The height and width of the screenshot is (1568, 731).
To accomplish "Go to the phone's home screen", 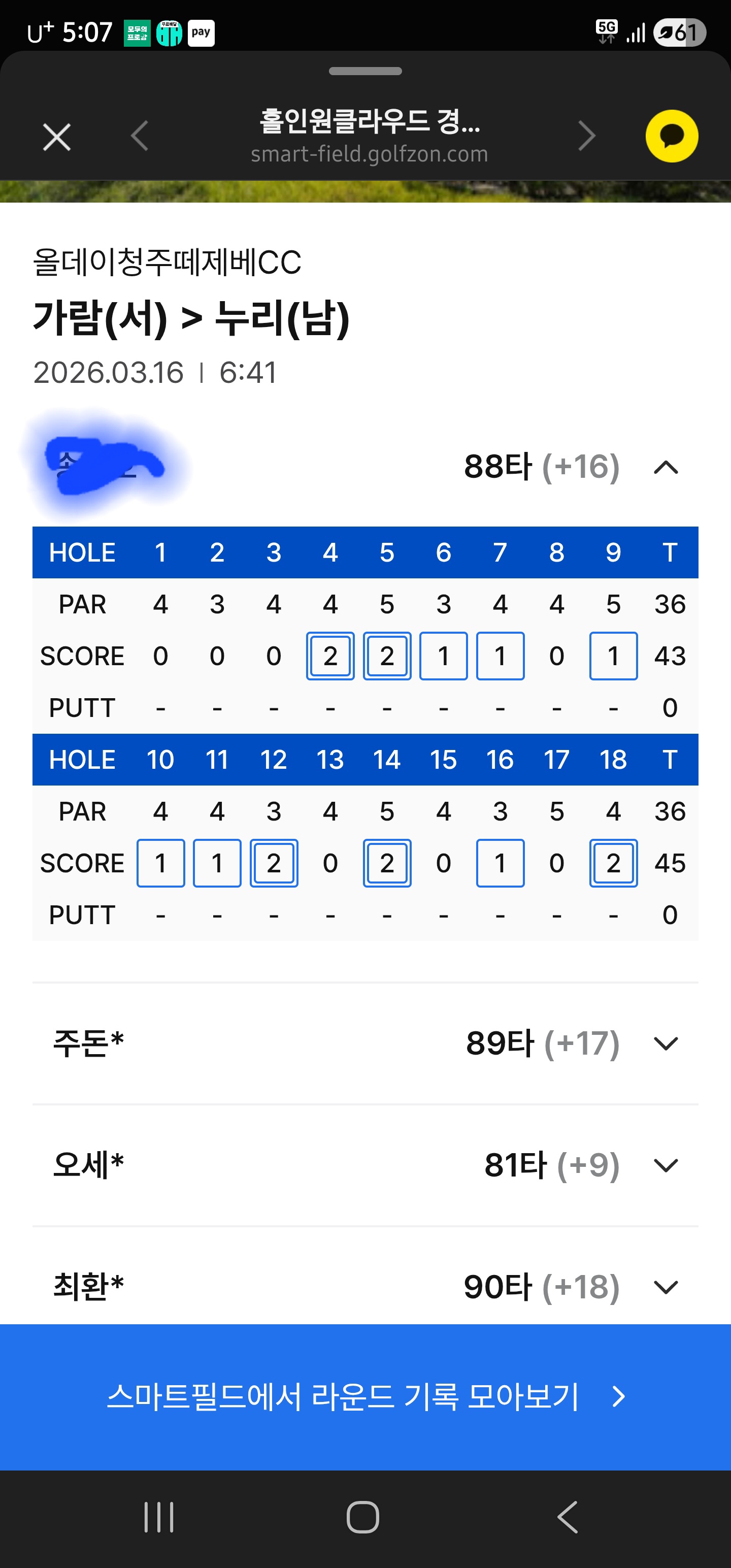I will click(363, 1517).
